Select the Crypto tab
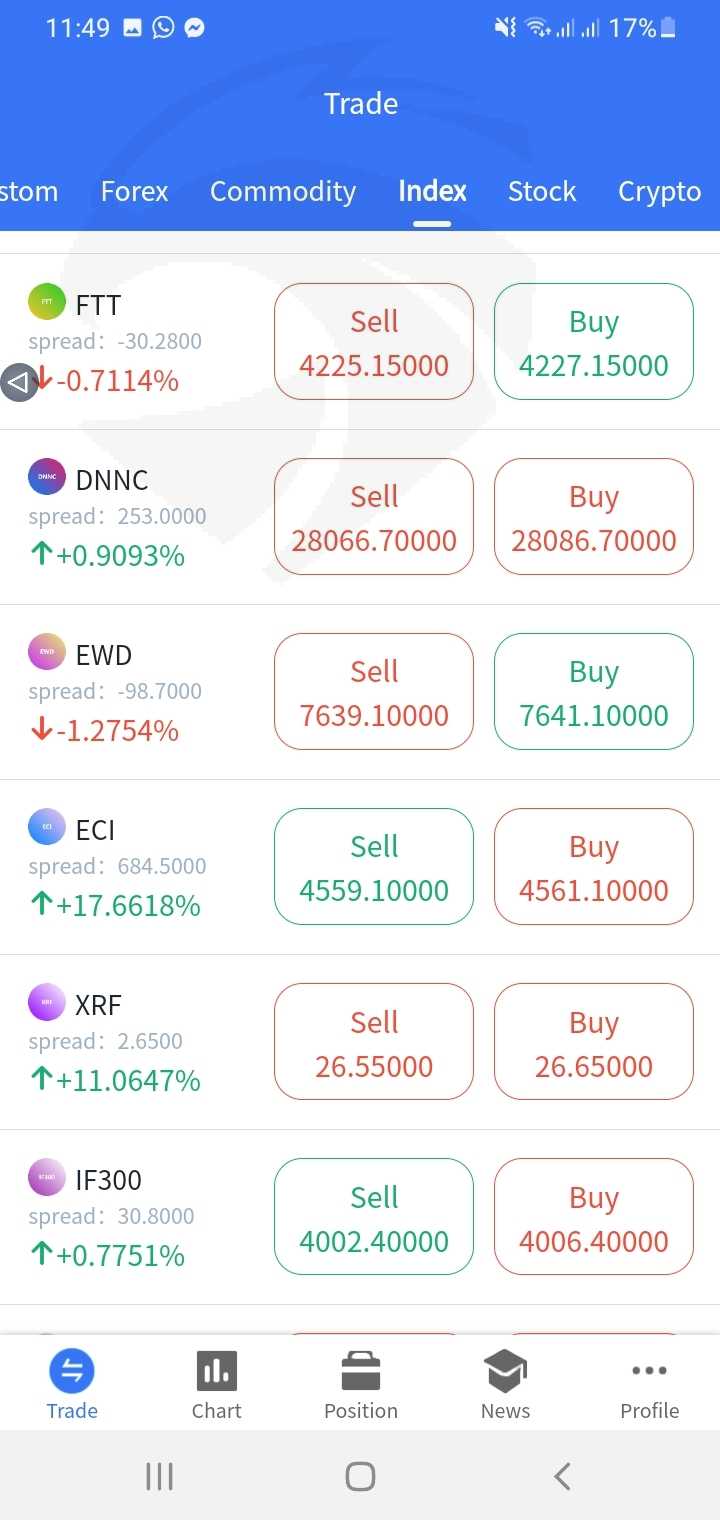 pos(659,191)
